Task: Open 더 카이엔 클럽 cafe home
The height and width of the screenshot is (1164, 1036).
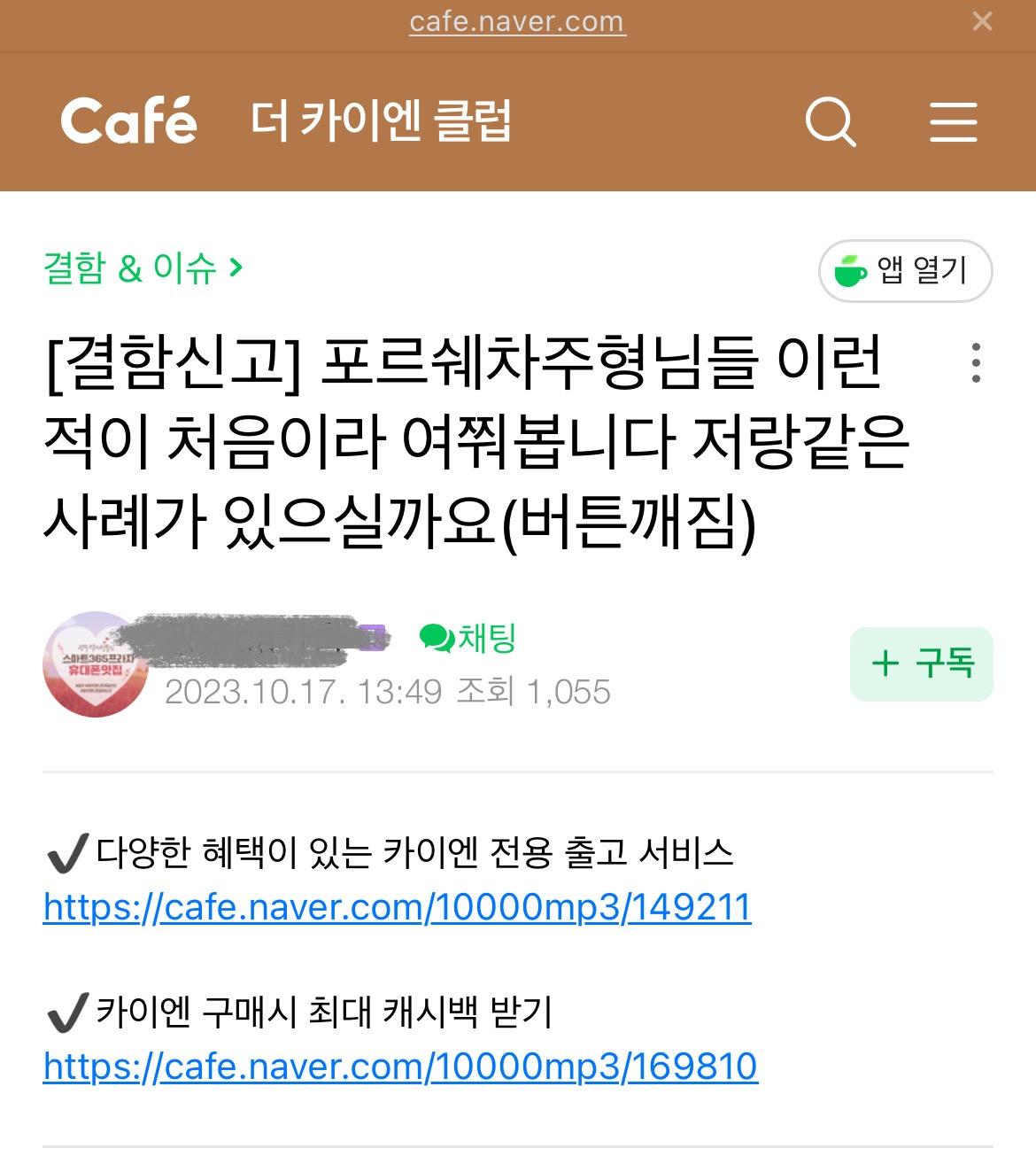Action: click(382, 121)
